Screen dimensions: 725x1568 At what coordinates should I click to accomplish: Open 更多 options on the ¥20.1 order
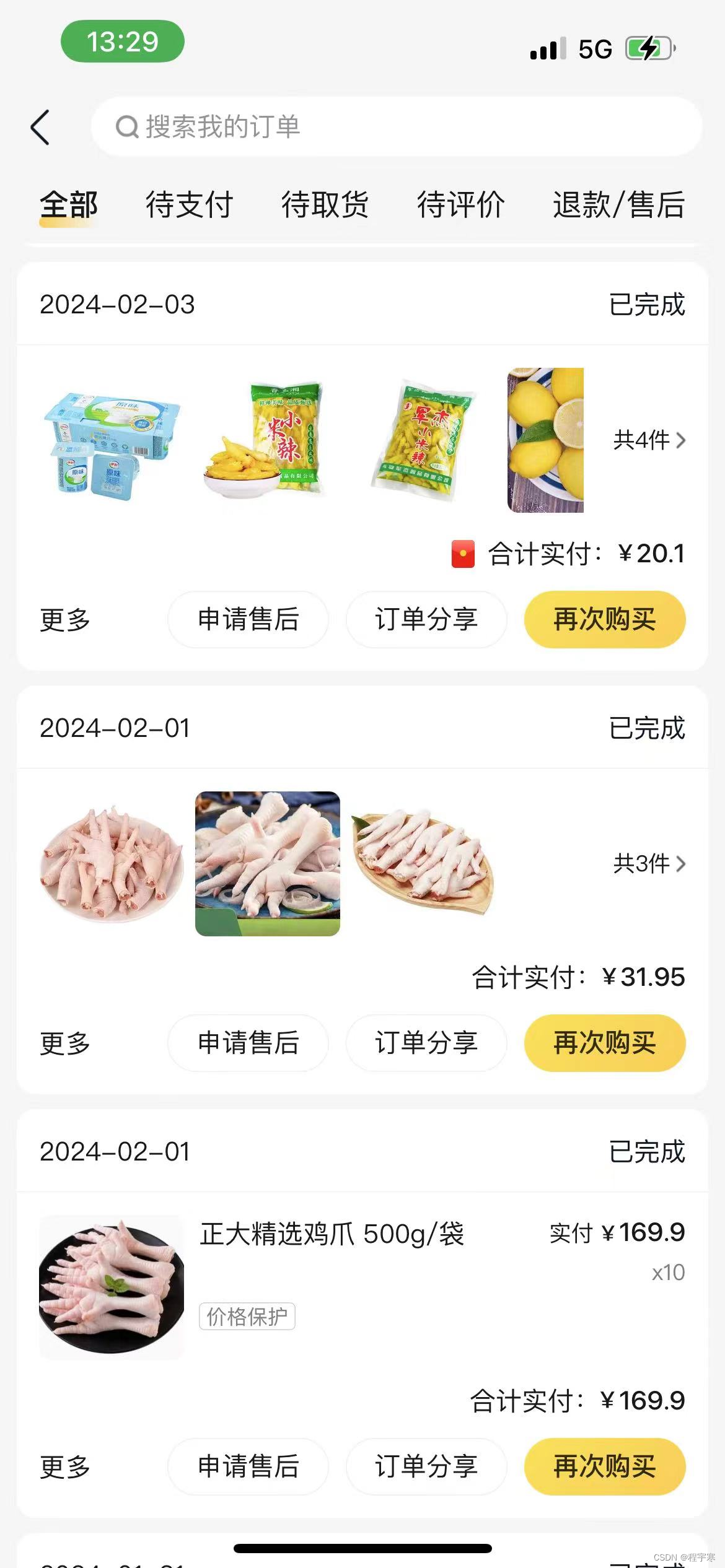pyautogui.click(x=65, y=620)
